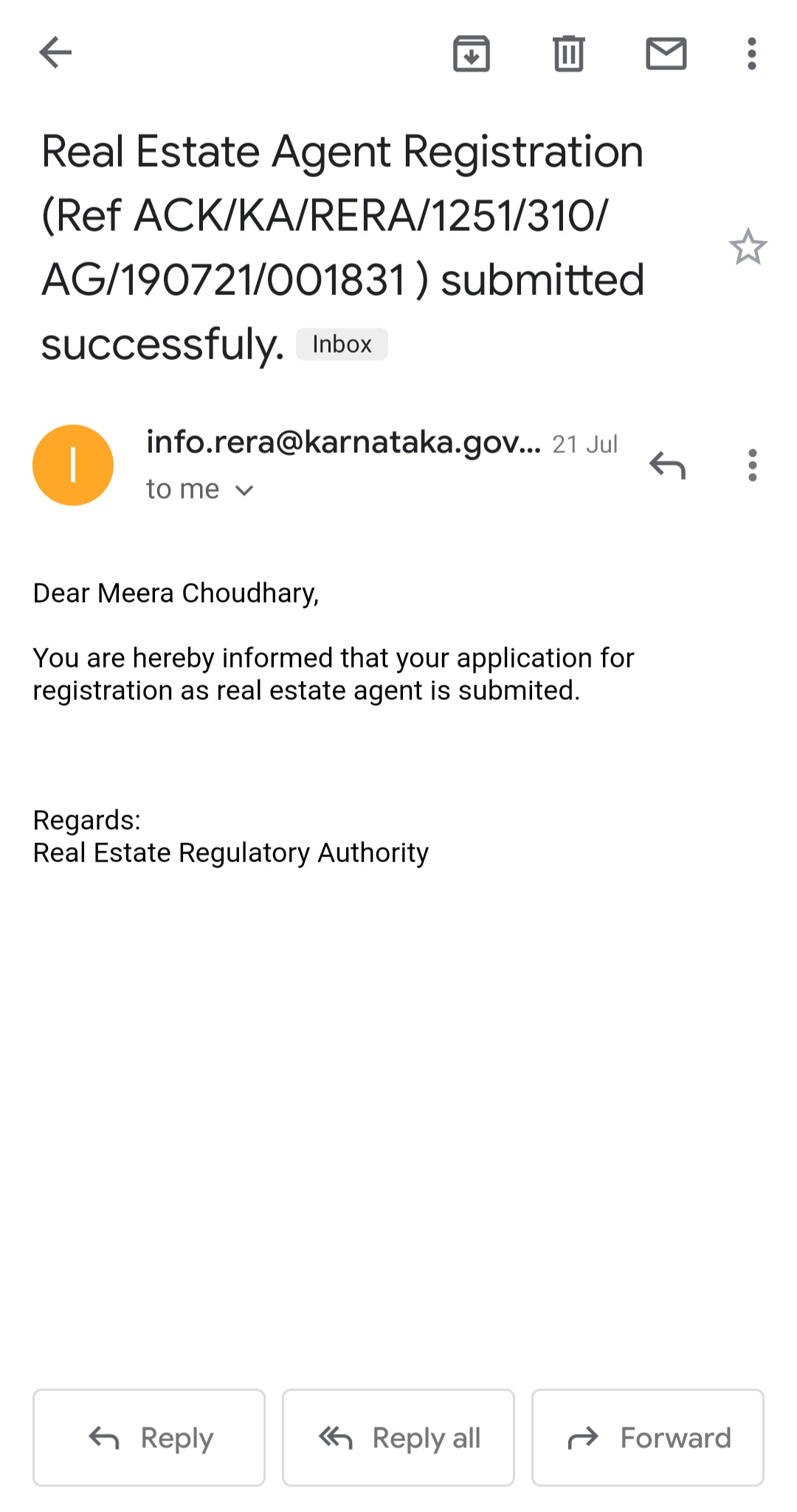Delete this email
Screen dimensions: 797x1512
click(568, 54)
